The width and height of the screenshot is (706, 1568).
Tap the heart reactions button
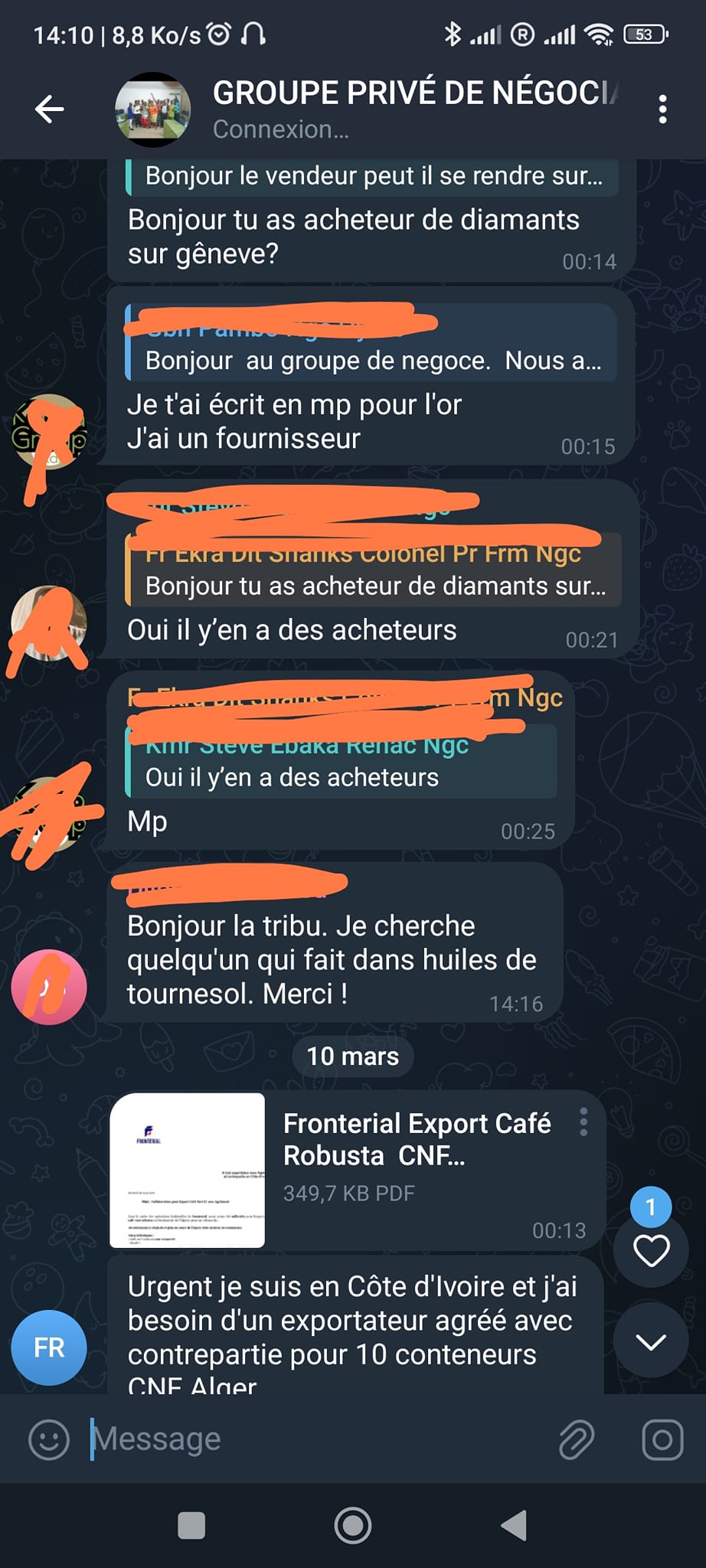click(x=651, y=1251)
